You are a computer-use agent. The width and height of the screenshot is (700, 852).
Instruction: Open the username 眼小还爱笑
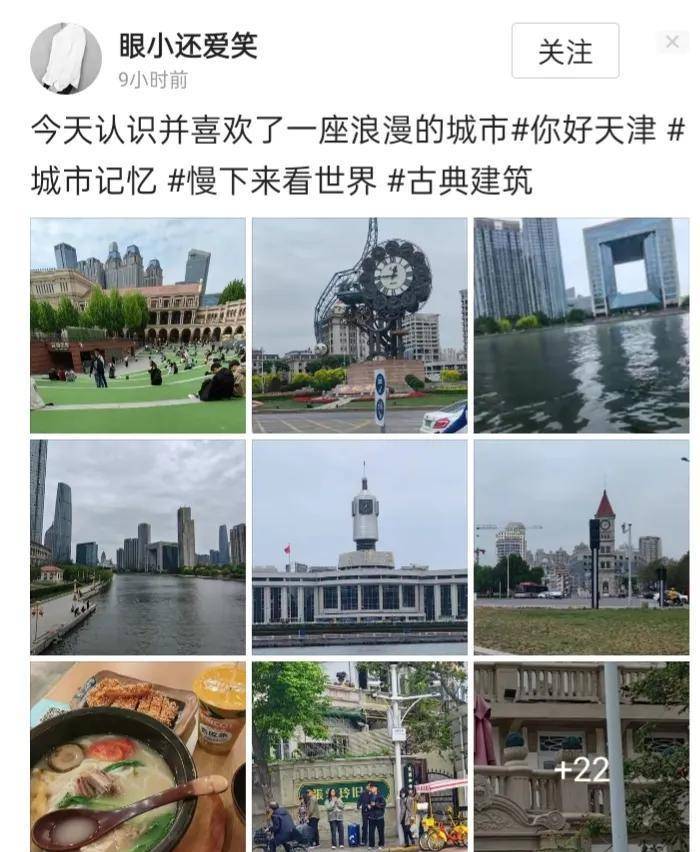[x=188, y=46]
